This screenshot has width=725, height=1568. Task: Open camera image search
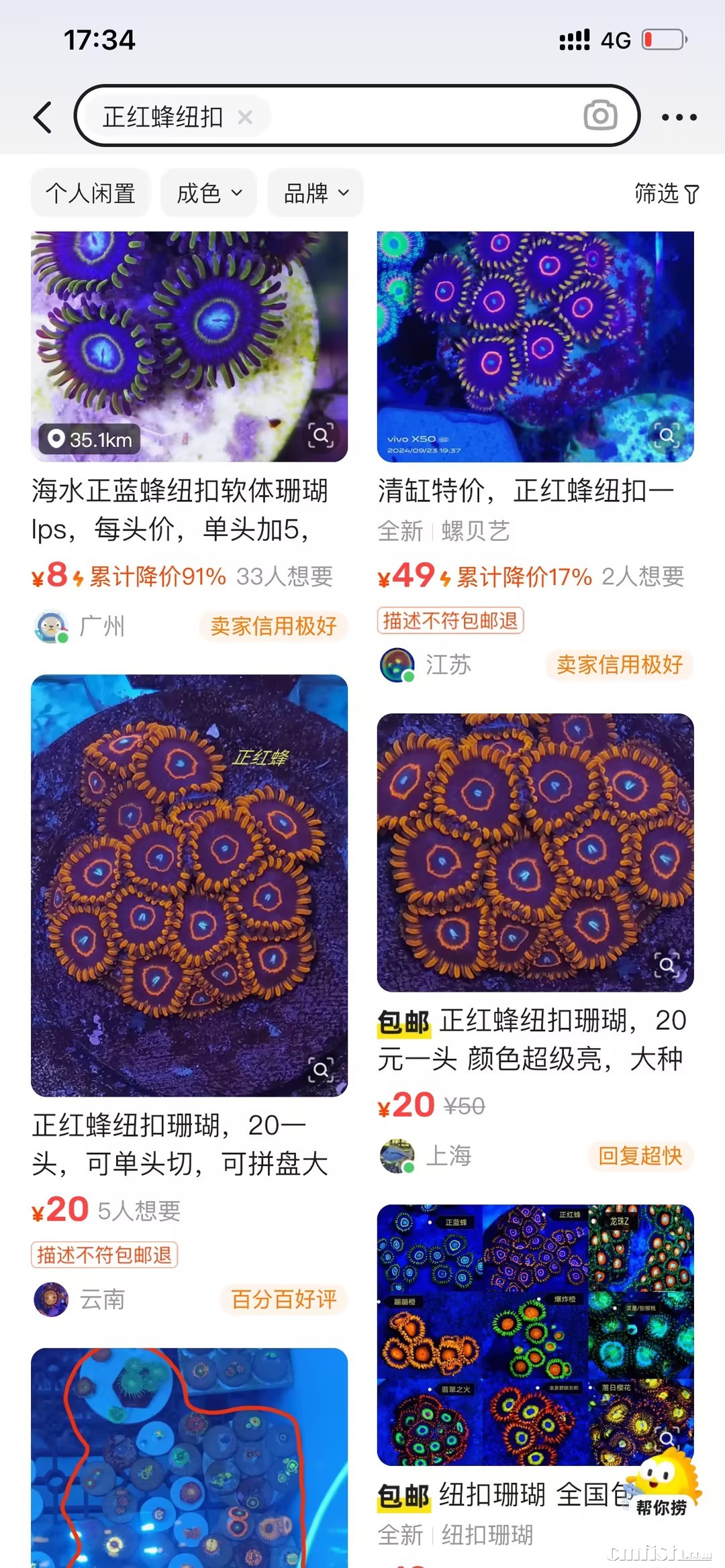[x=600, y=115]
